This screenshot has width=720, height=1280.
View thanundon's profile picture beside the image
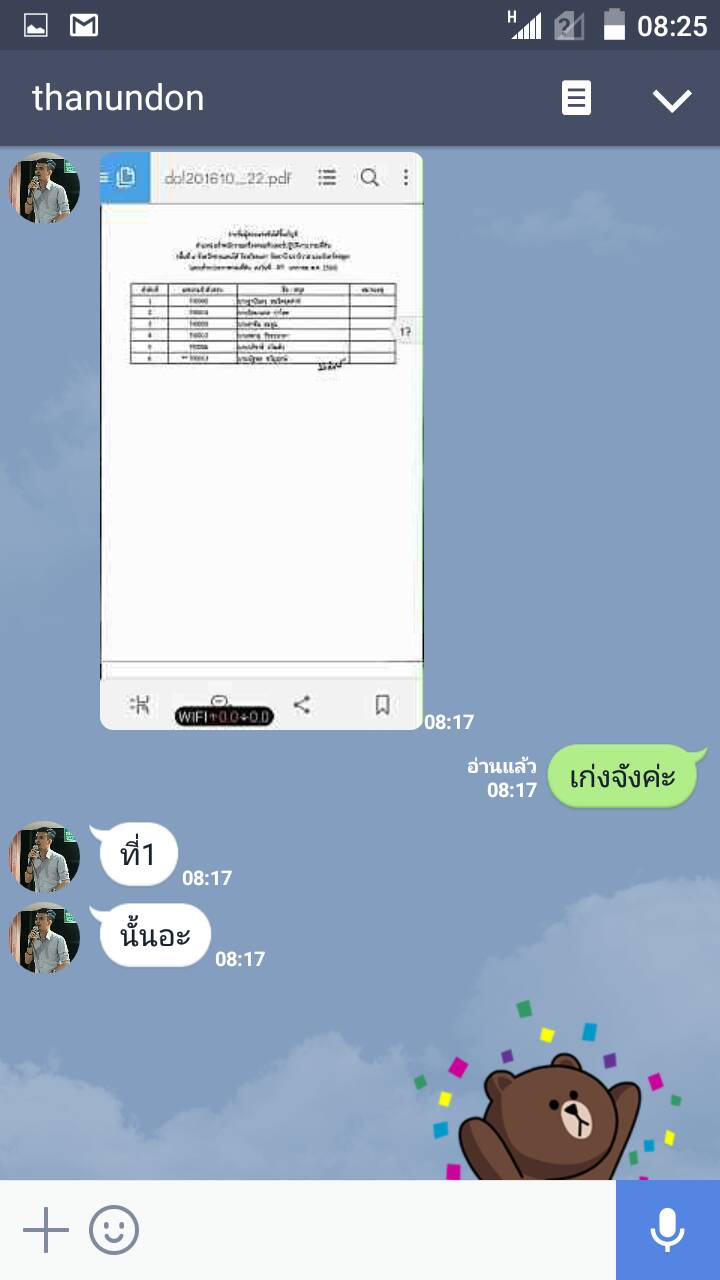44,187
